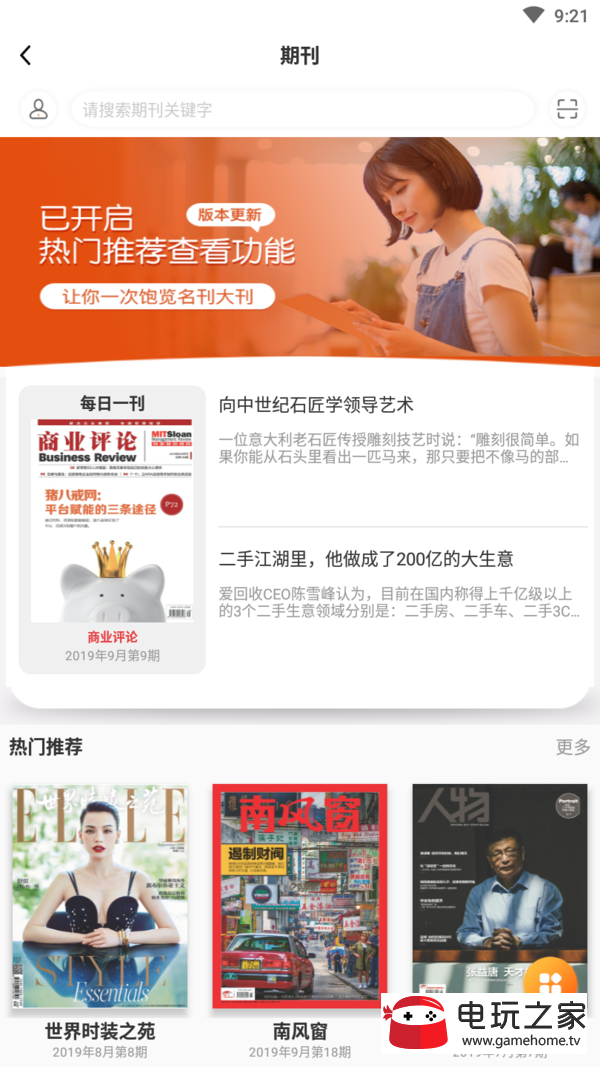Open the scan code icon
Viewport: 600px width, 1067px height.
[x=567, y=109]
